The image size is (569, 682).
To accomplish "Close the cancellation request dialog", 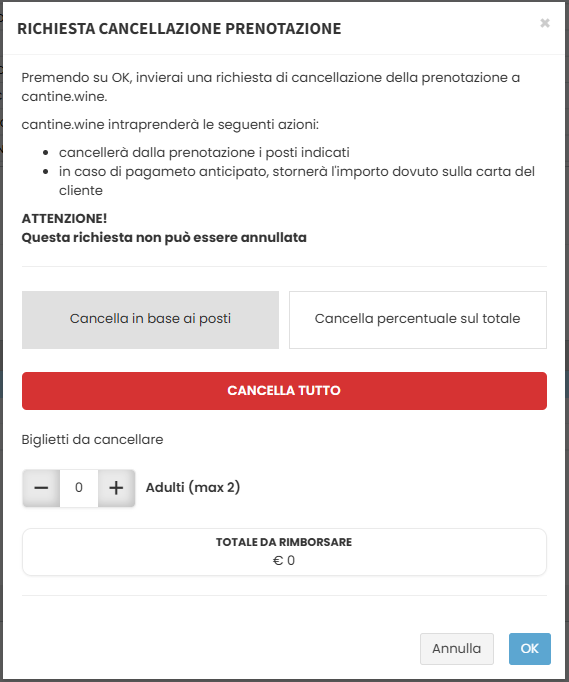I will click(x=545, y=23).
